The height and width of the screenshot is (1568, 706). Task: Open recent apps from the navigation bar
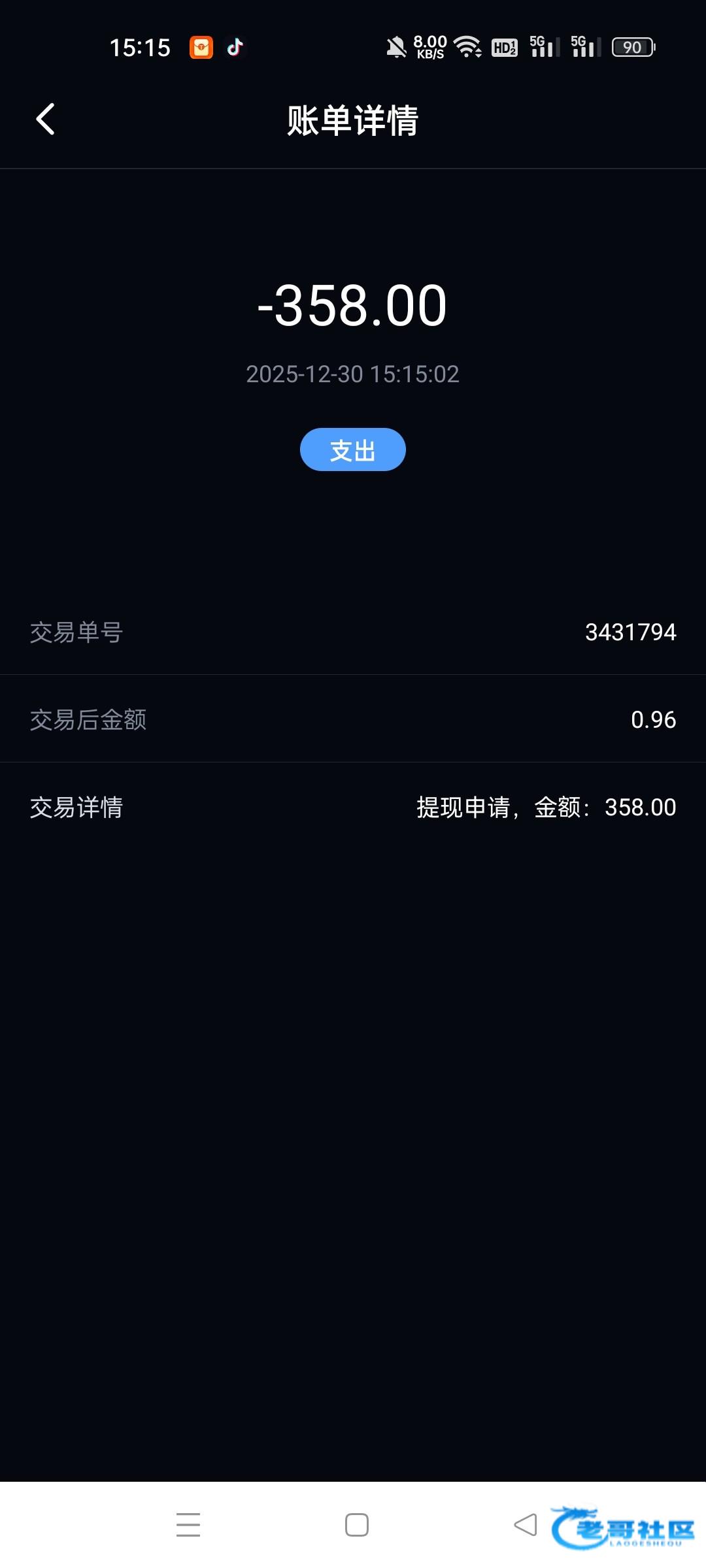tap(188, 1525)
